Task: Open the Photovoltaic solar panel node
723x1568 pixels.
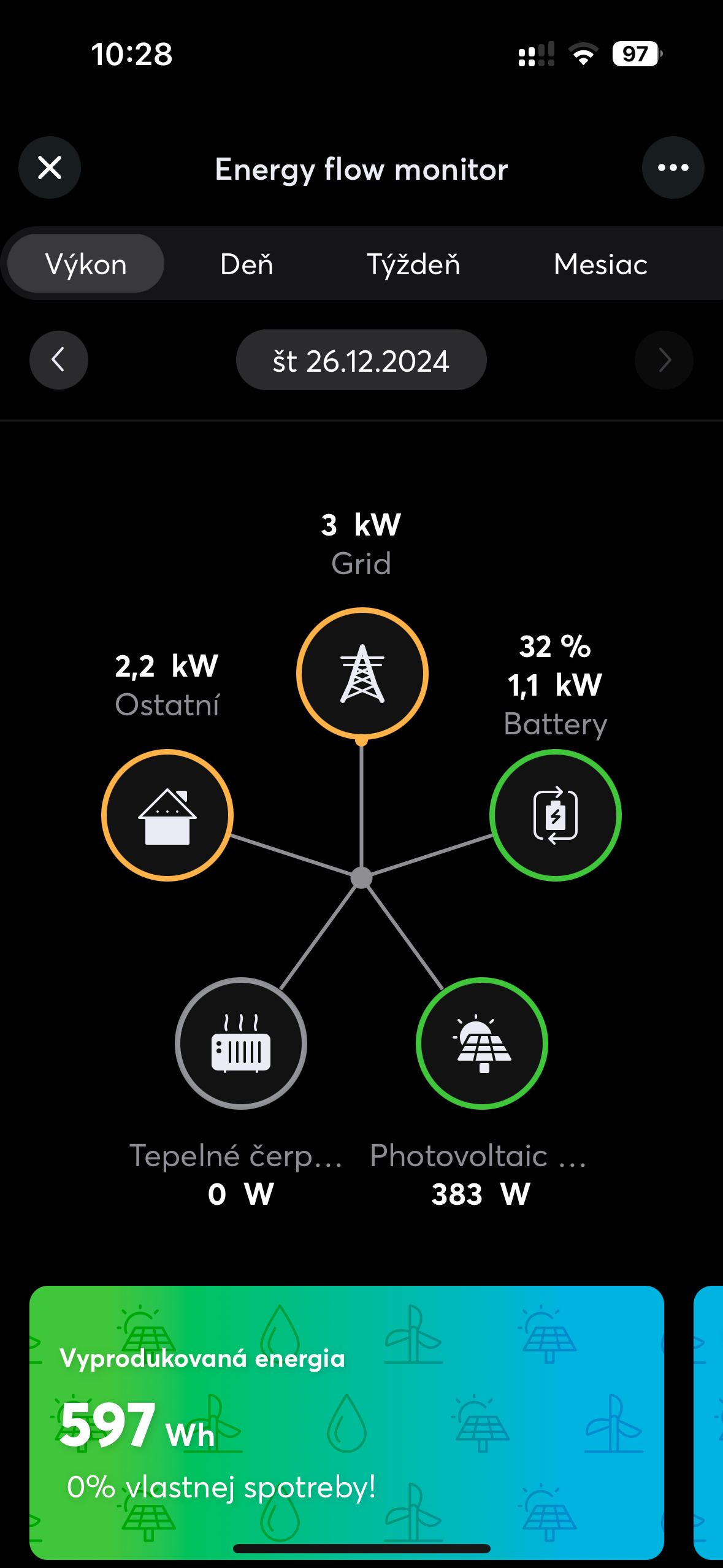Action: click(x=482, y=1043)
